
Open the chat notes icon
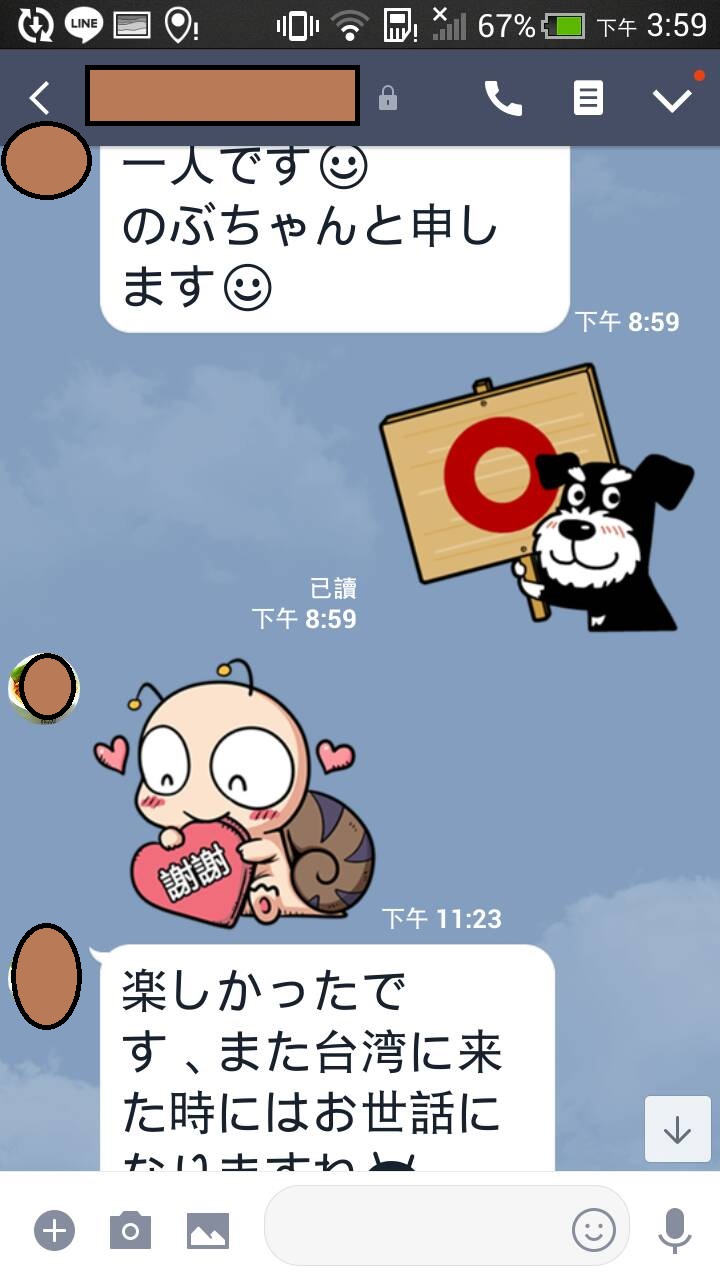point(588,98)
